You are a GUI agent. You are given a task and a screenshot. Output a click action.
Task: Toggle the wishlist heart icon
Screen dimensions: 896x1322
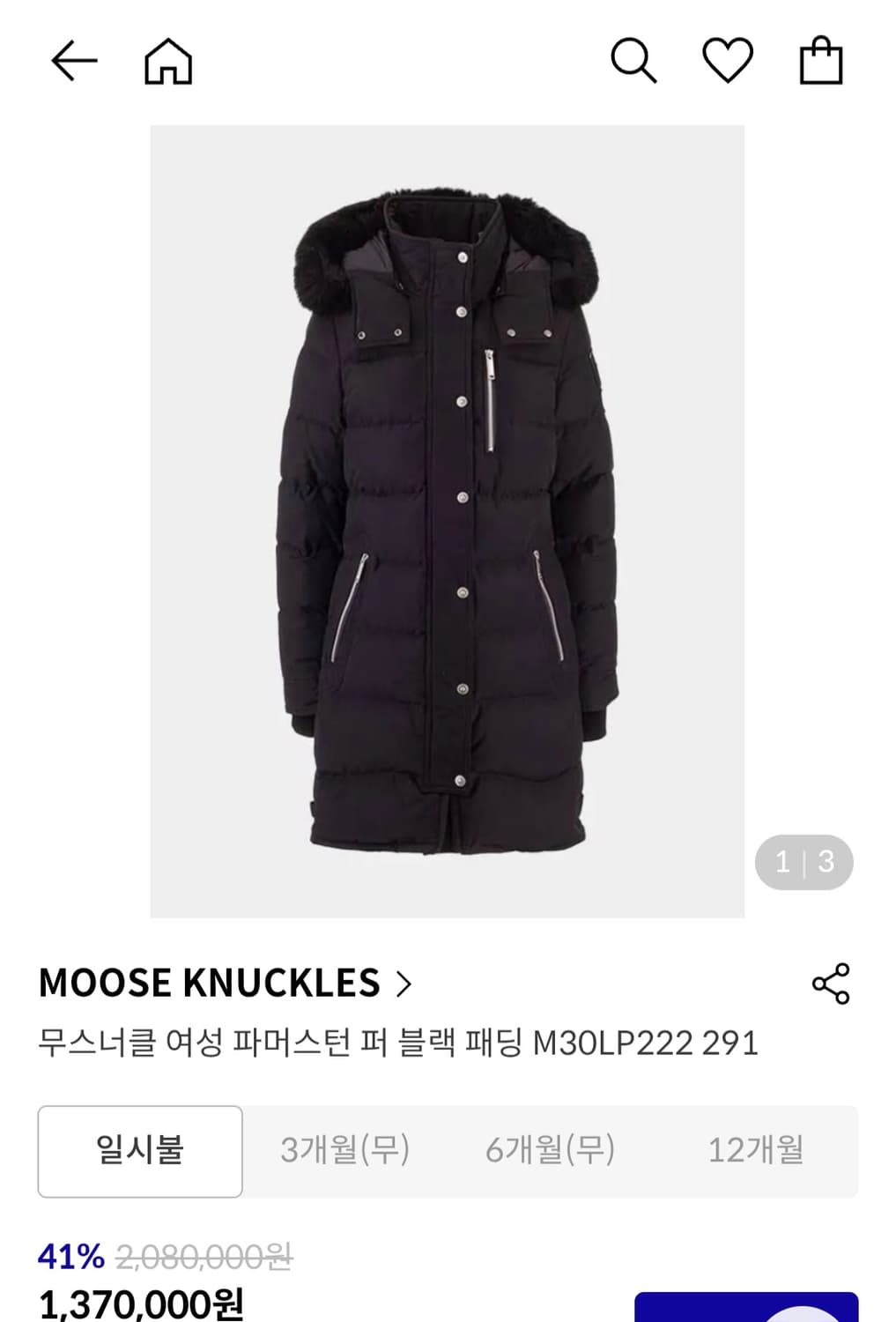(728, 60)
